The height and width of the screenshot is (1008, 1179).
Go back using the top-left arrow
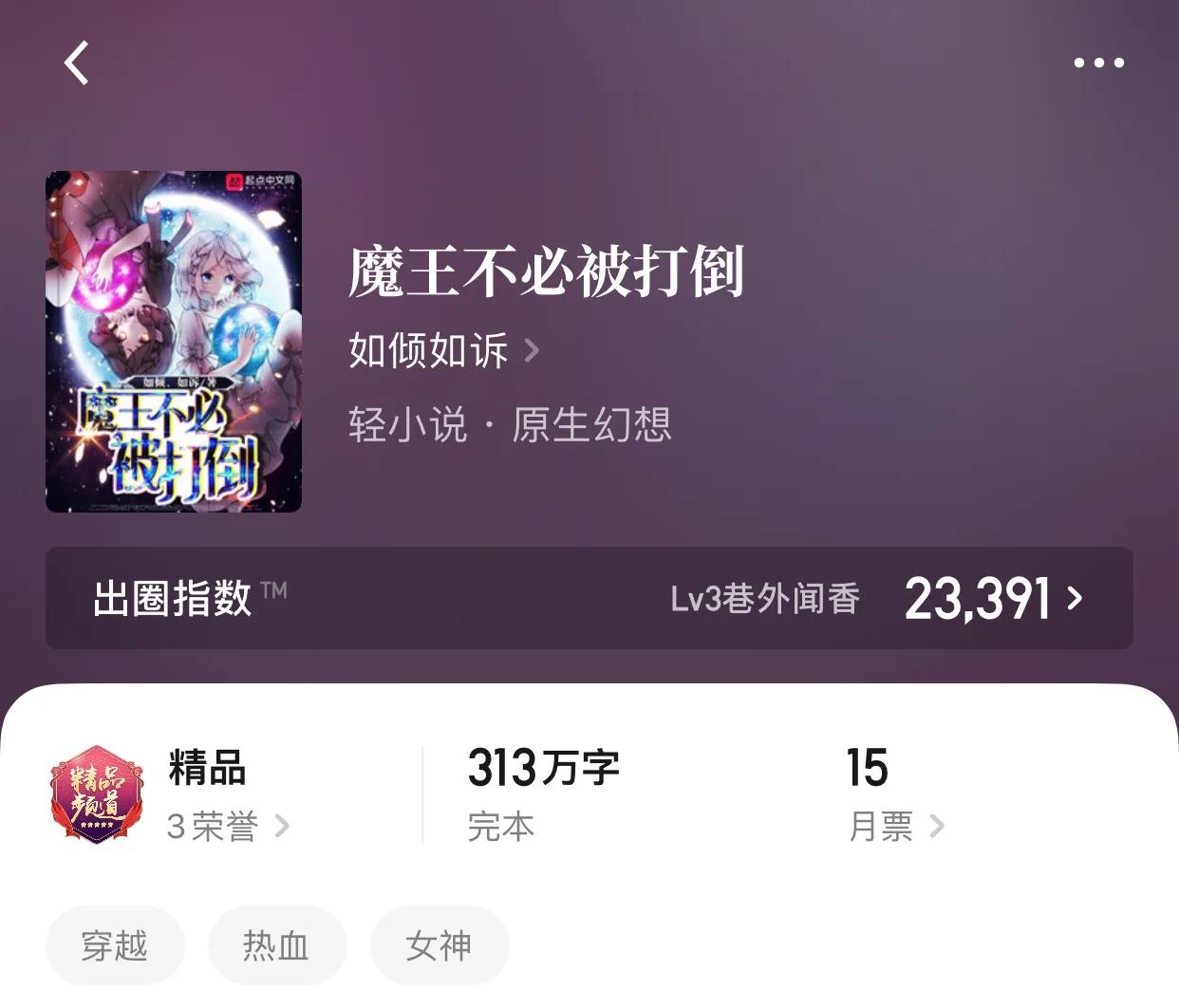tap(77, 64)
